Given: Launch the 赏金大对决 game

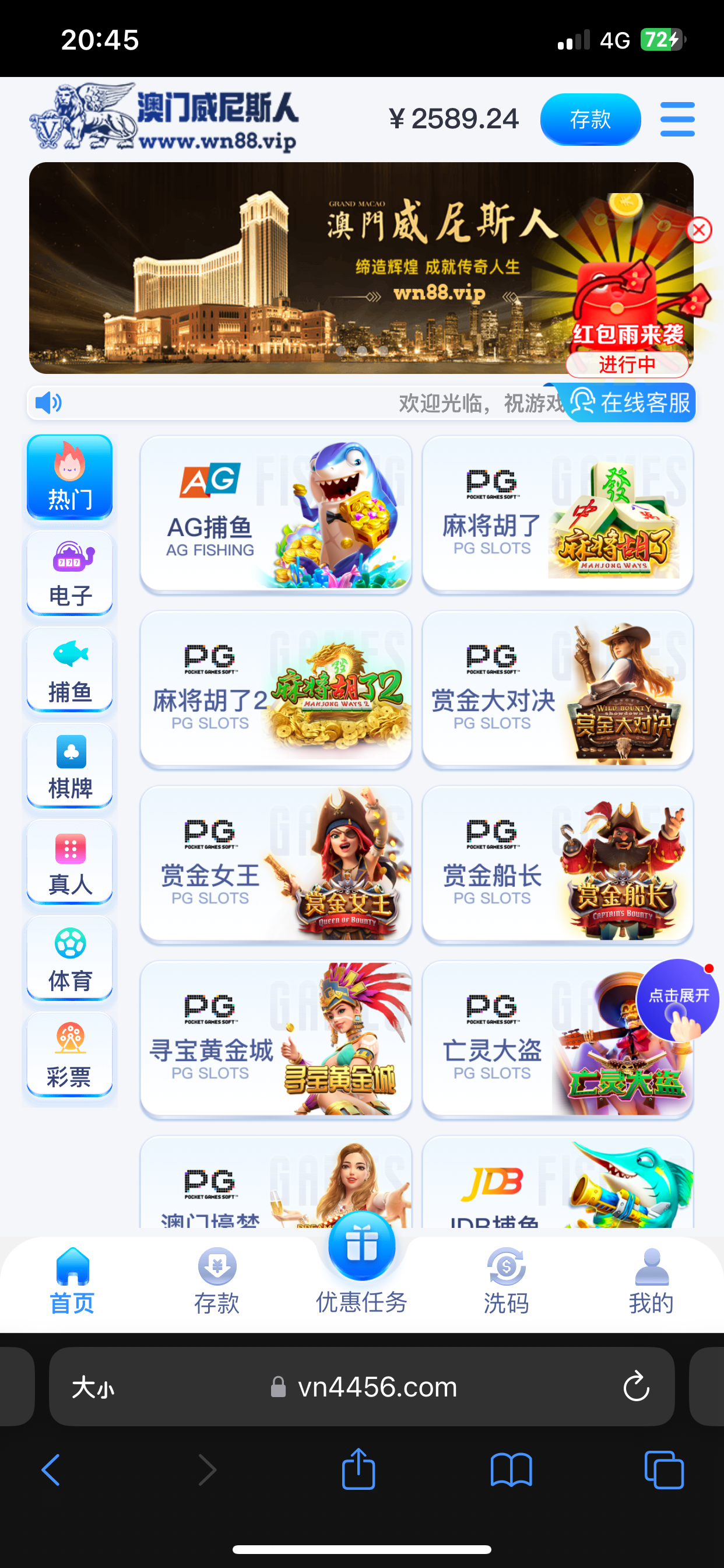Looking at the screenshot, I should click(557, 689).
